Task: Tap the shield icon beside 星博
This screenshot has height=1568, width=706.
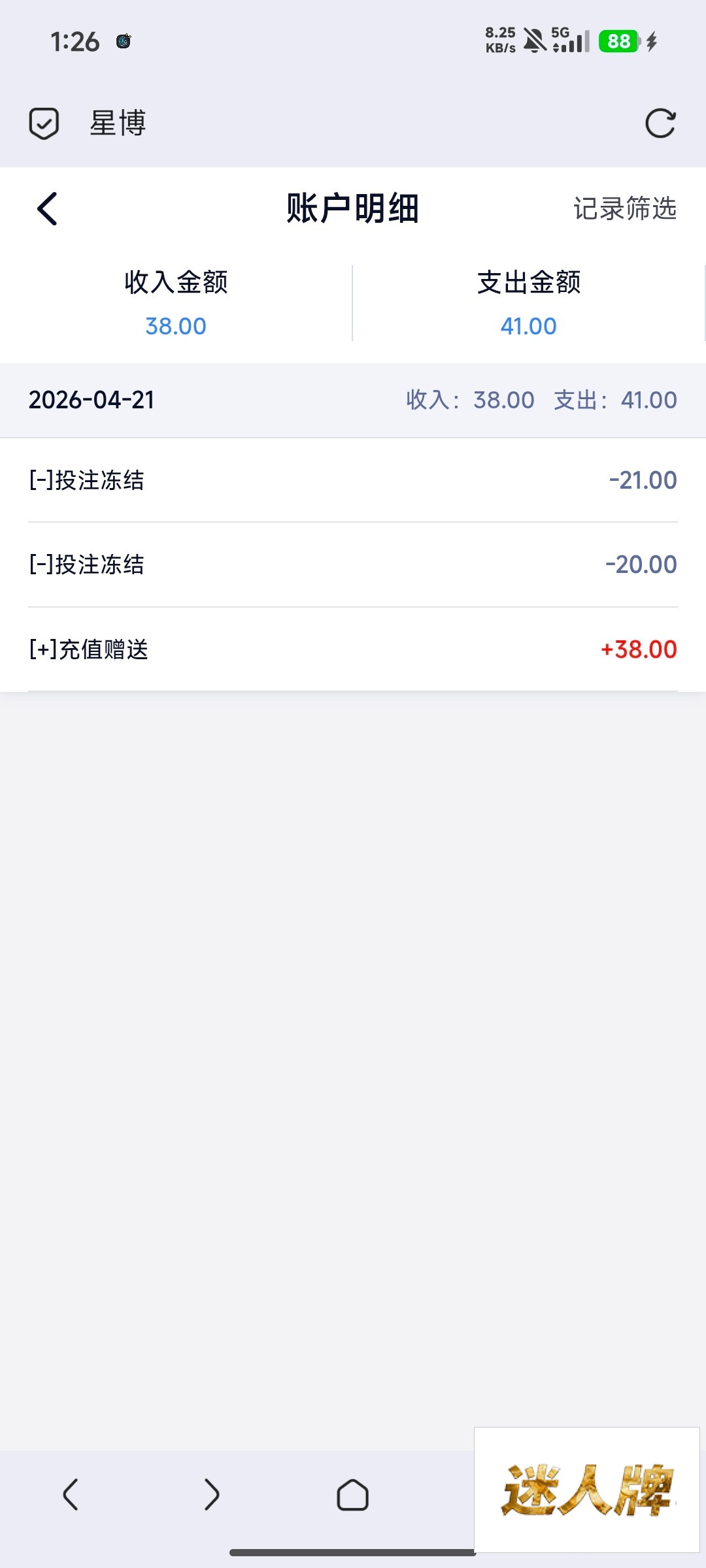Action: [44, 123]
